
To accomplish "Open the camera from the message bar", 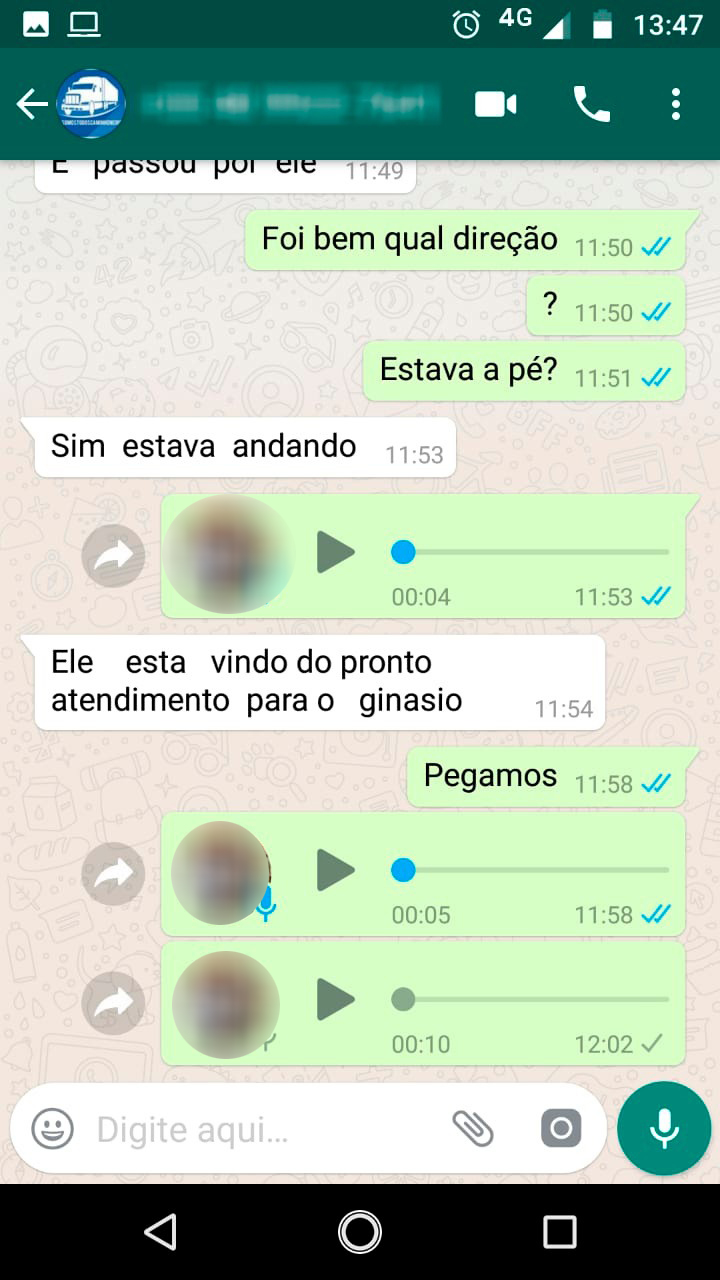I will 560,1127.
